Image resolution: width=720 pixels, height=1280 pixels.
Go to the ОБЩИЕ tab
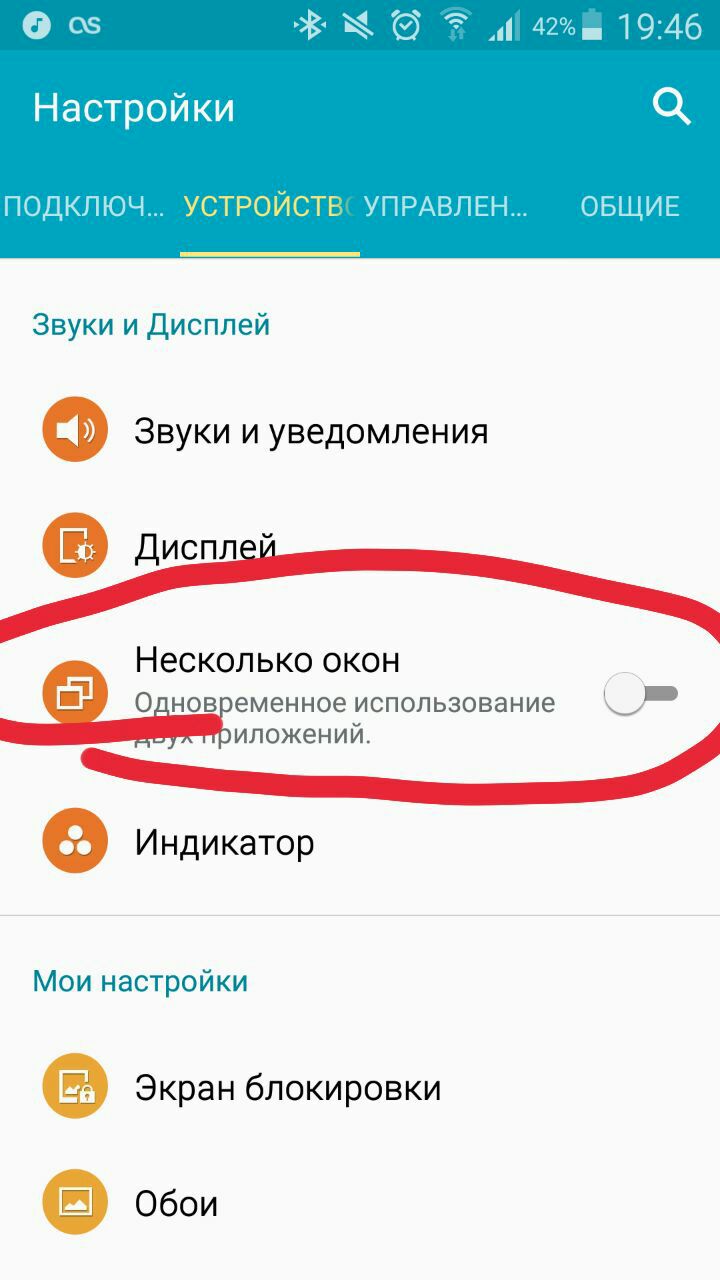(630, 206)
